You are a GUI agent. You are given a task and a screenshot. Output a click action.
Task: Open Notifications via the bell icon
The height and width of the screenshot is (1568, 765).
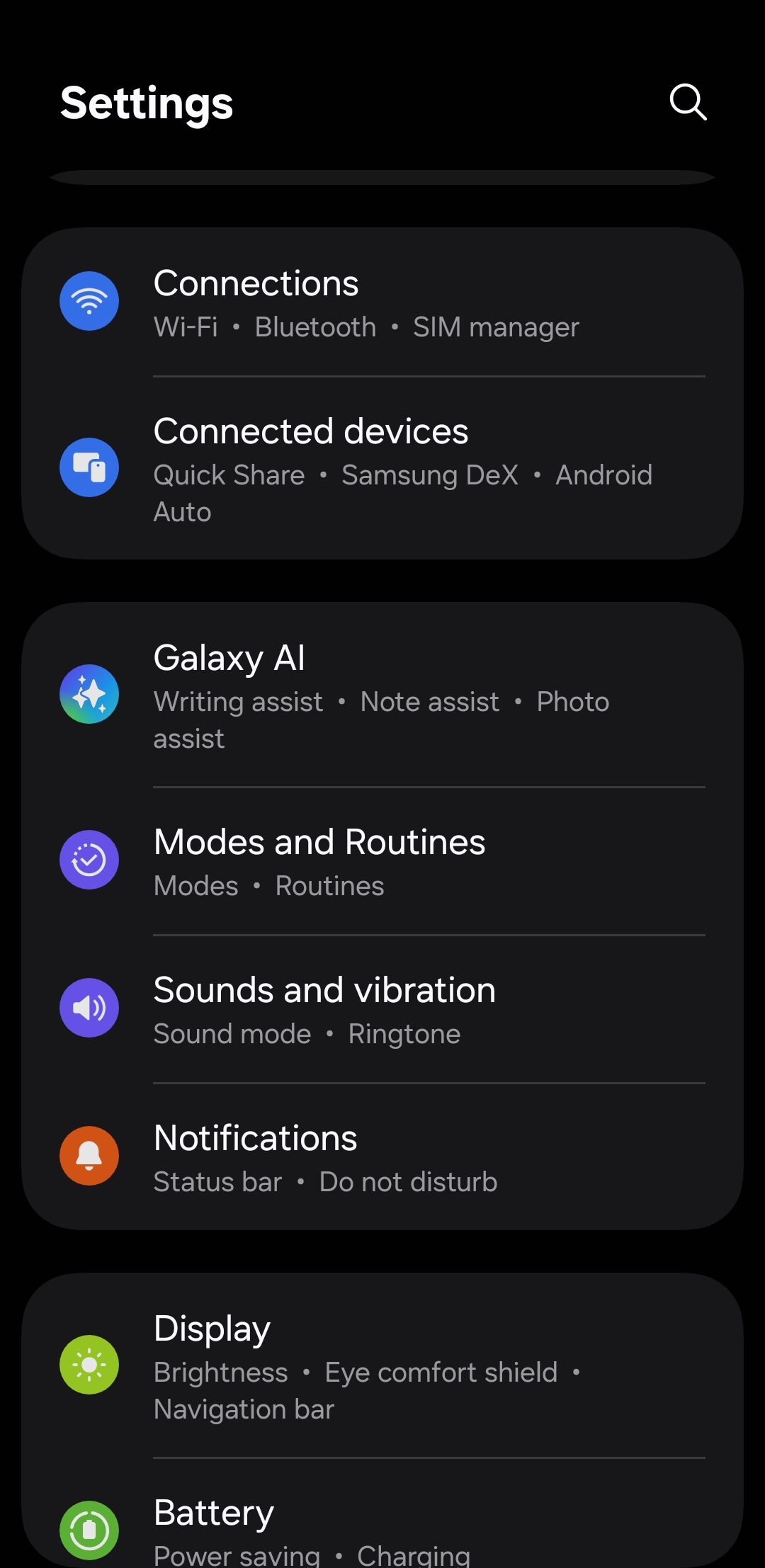tap(89, 1155)
